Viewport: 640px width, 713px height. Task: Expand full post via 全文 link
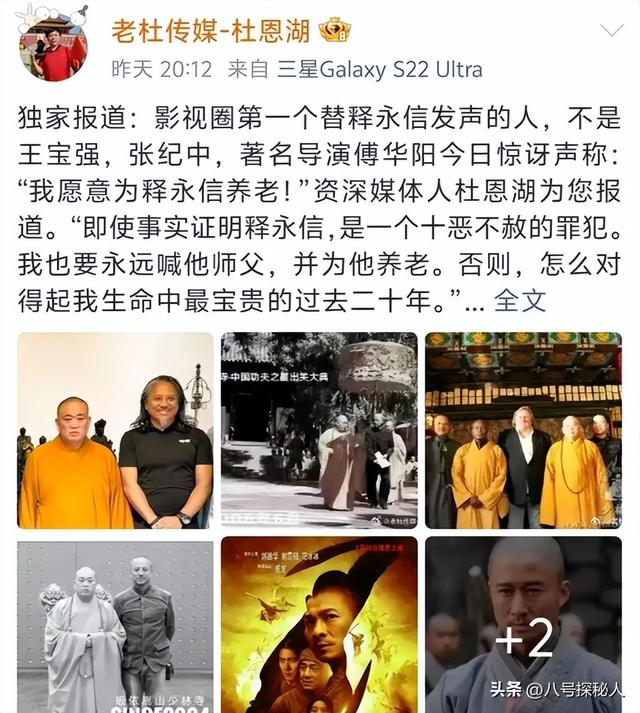[520, 299]
